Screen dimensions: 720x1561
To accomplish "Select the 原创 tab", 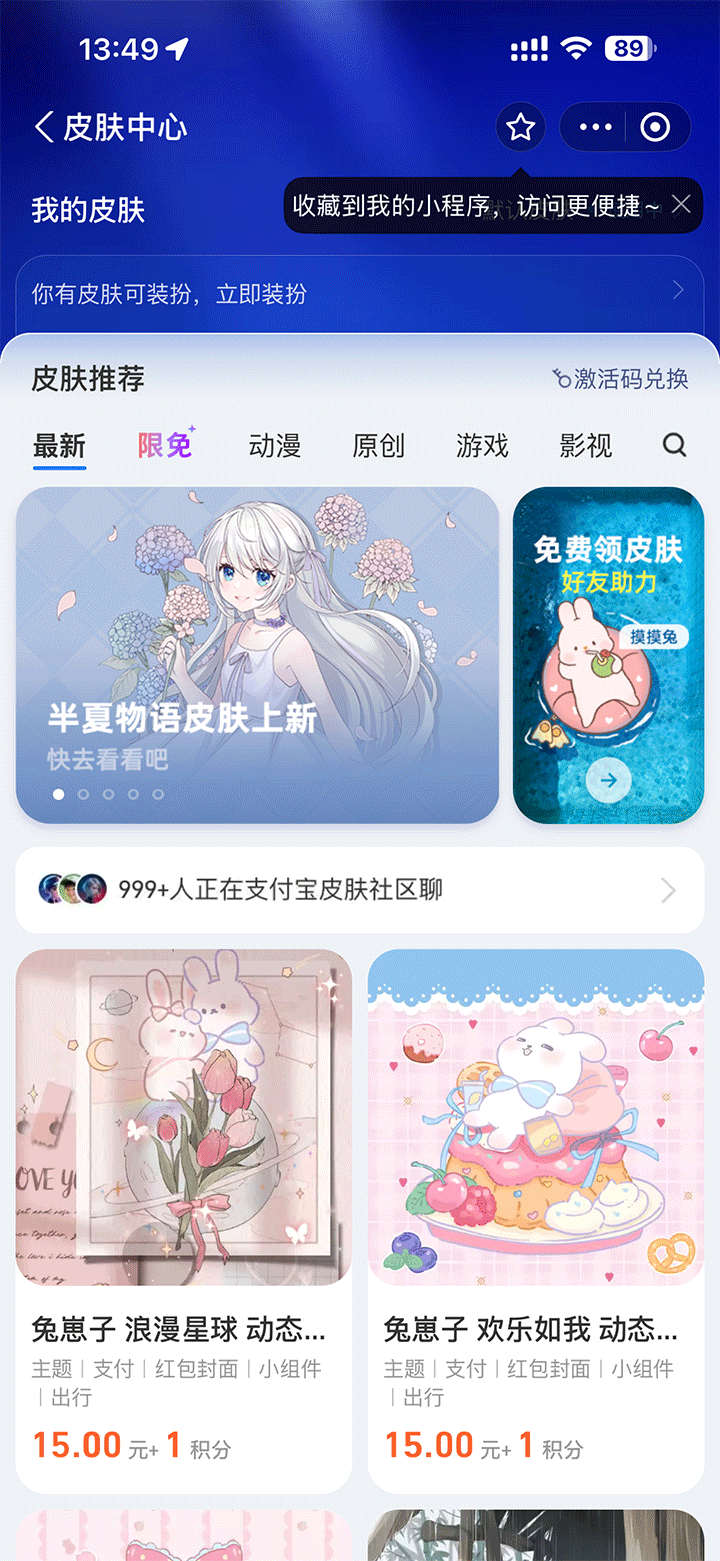I will [378, 445].
